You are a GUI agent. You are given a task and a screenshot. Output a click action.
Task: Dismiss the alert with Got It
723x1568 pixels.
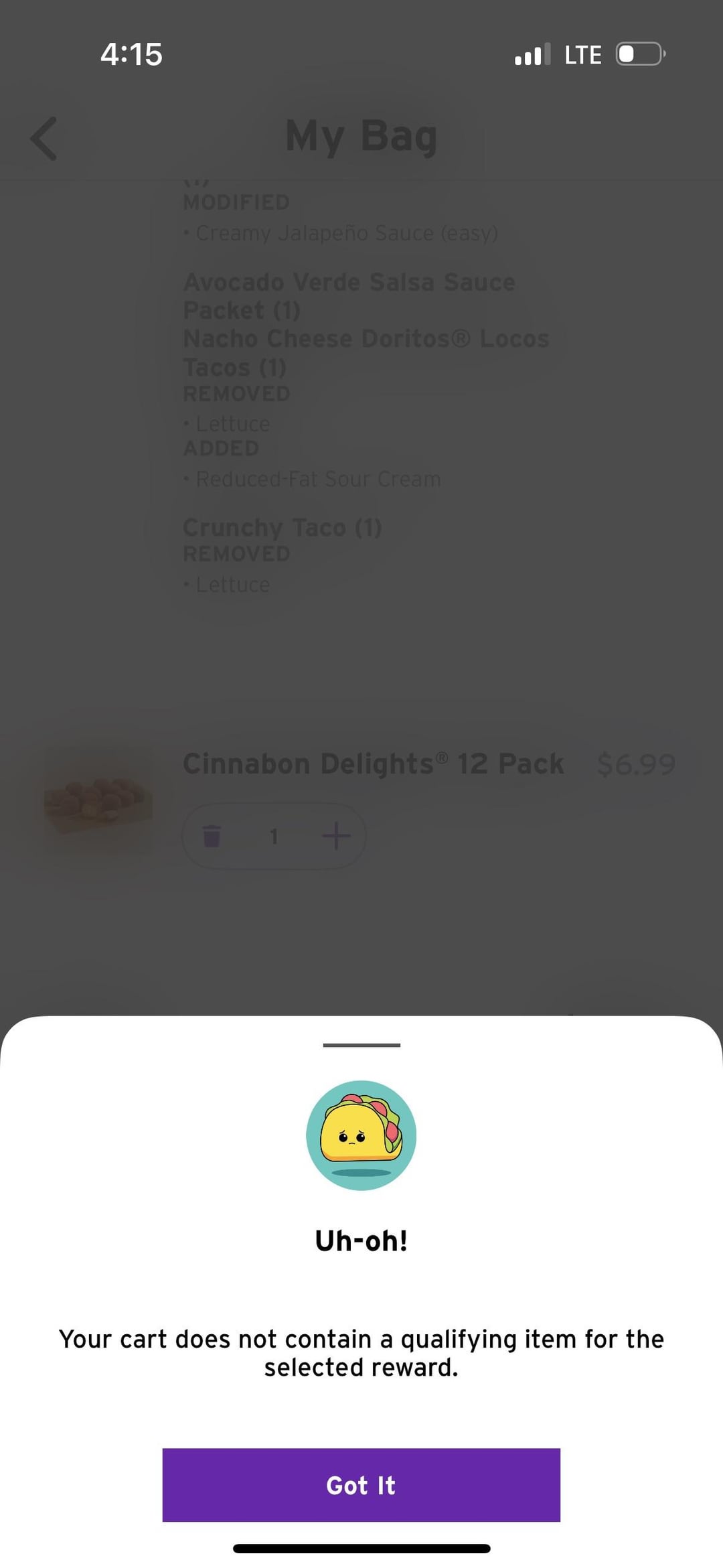click(x=361, y=1485)
